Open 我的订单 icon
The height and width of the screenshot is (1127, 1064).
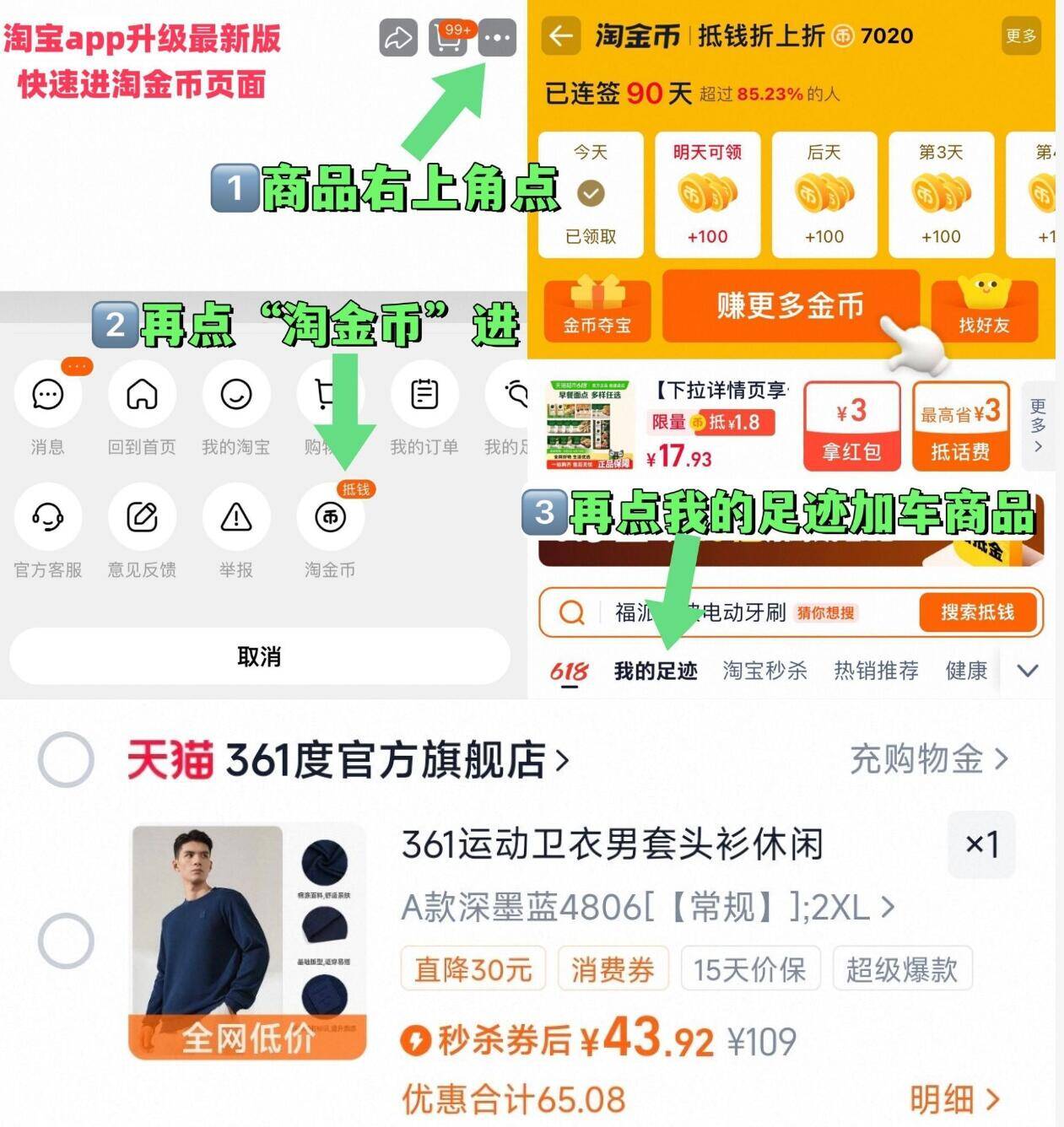(x=425, y=395)
